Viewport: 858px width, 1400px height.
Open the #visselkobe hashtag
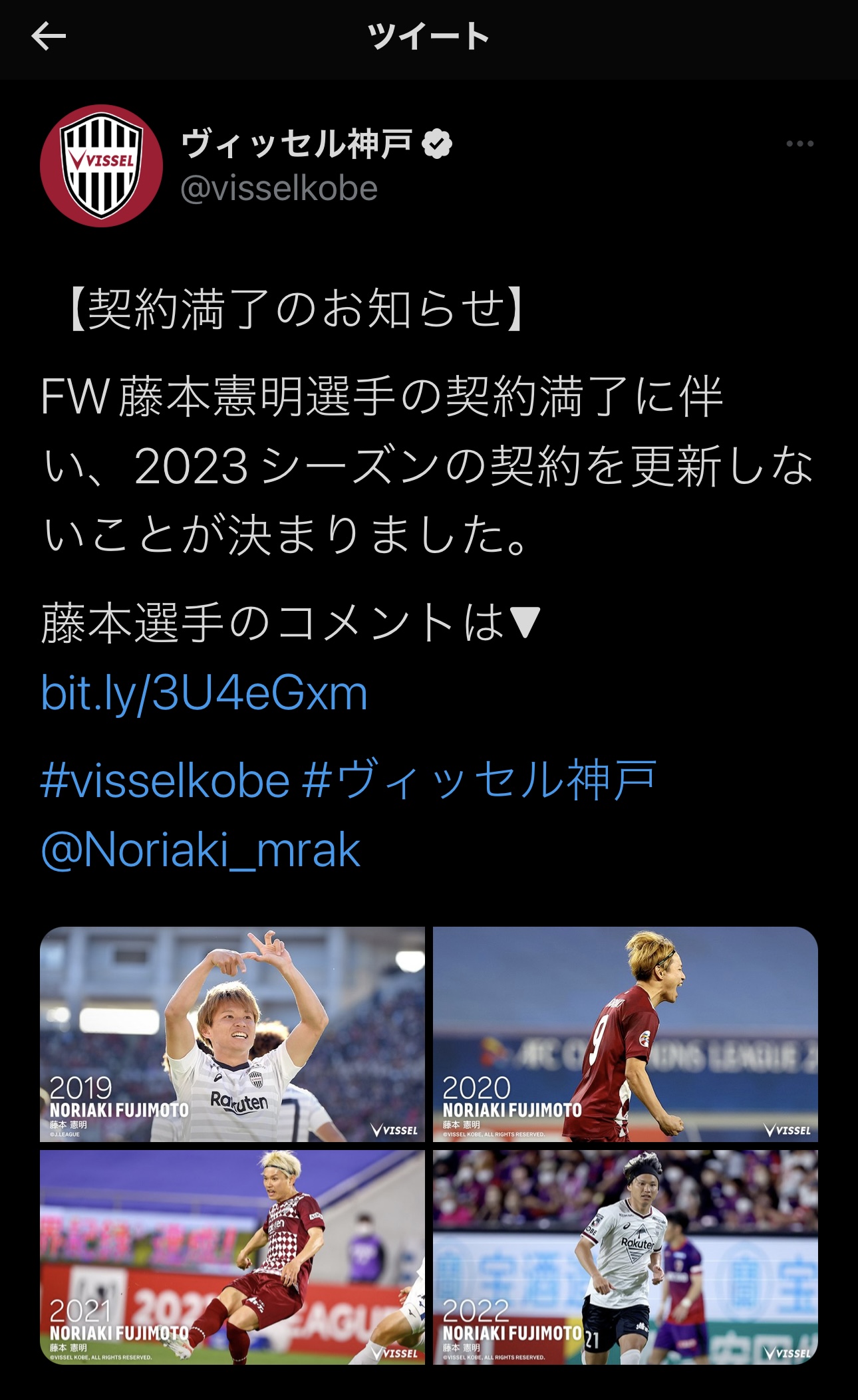[165, 780]
